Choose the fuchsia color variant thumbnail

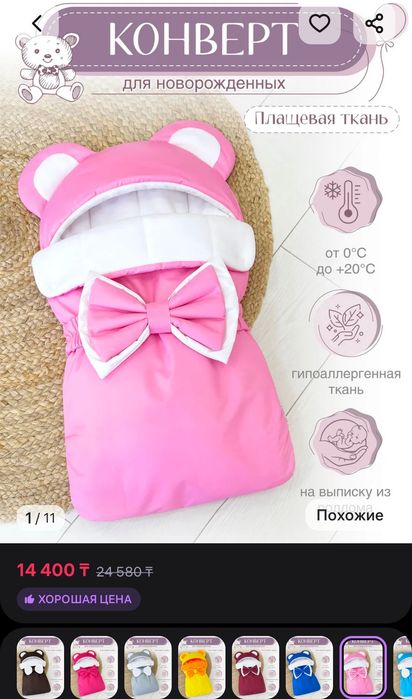pyautogui.click(x=94, y=666)
